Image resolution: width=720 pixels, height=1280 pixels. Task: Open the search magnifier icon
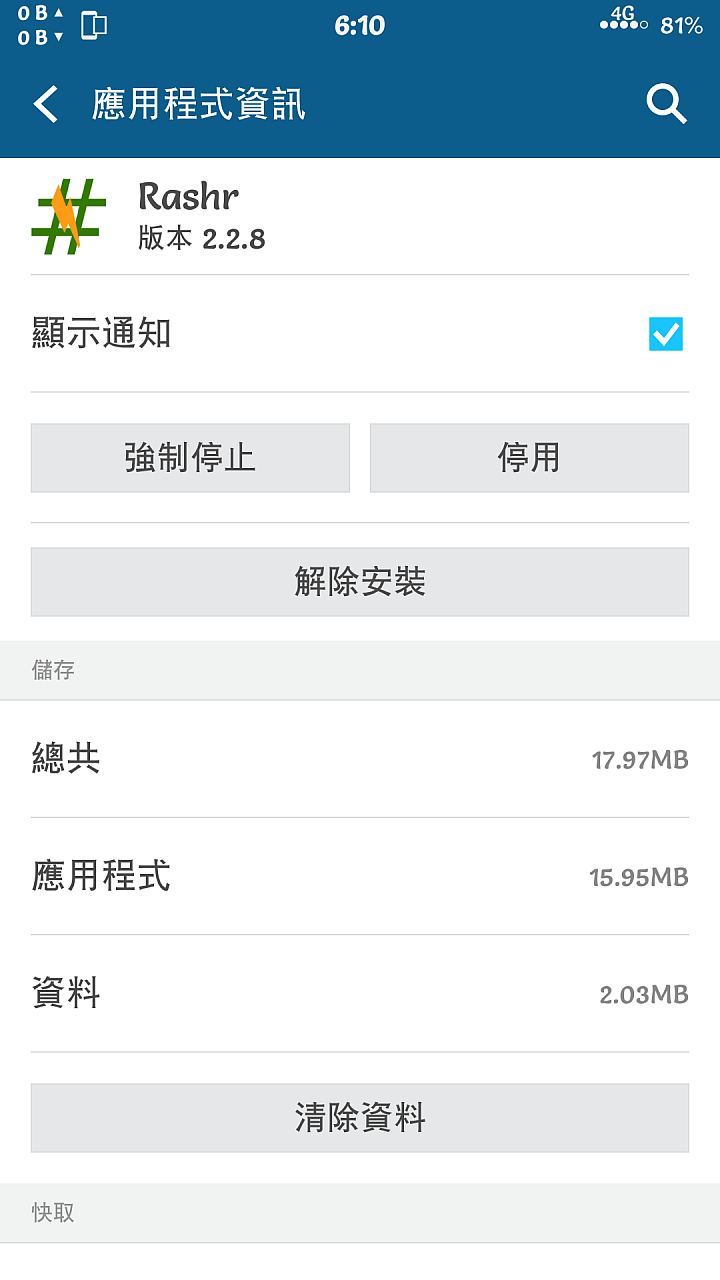[x=666, y=104]
